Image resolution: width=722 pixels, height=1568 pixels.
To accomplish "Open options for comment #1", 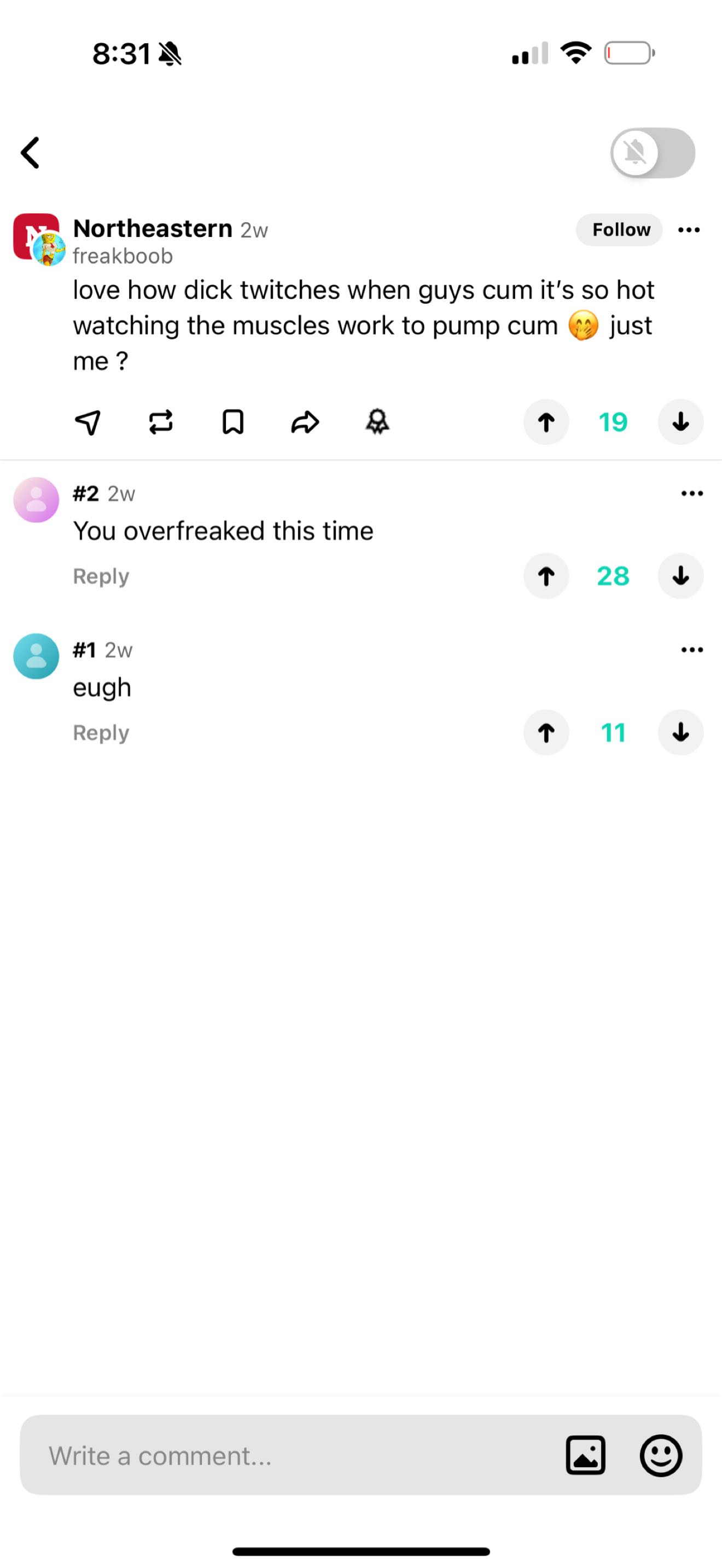I will tap(692, 650).
